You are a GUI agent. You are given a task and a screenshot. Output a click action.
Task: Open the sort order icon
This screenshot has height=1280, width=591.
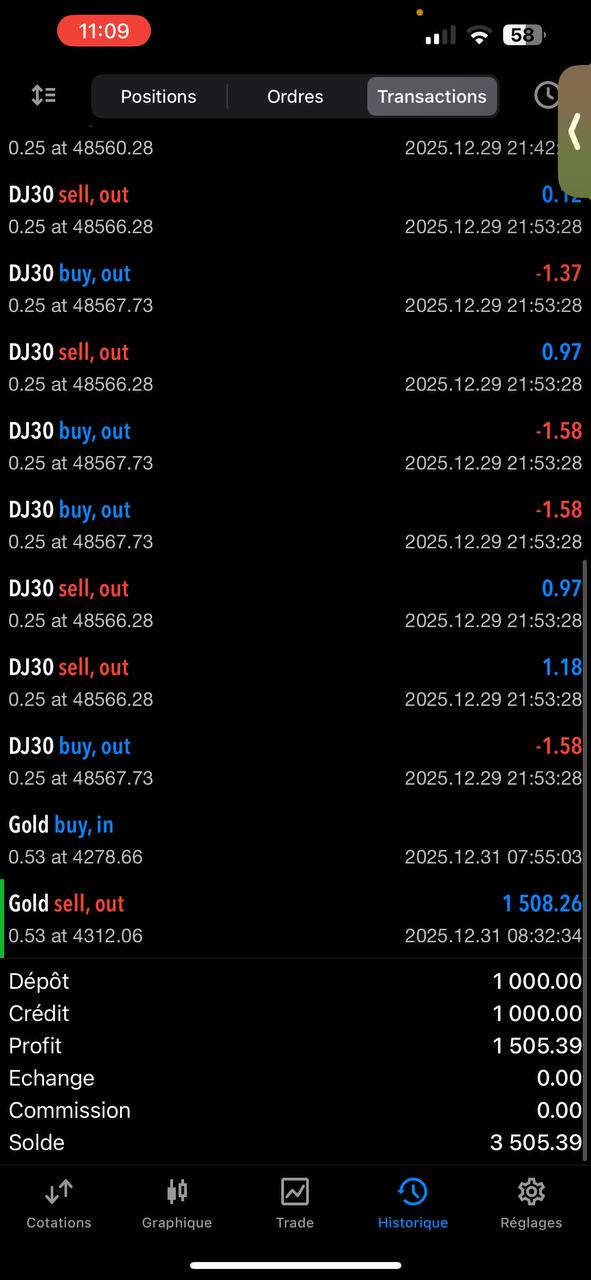(44, 96)
